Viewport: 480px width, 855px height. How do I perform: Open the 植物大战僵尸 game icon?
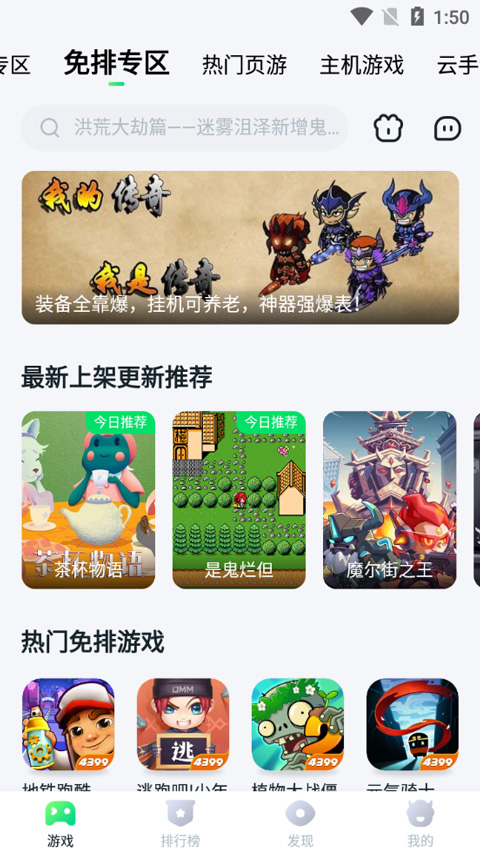(x=297, y=724)
